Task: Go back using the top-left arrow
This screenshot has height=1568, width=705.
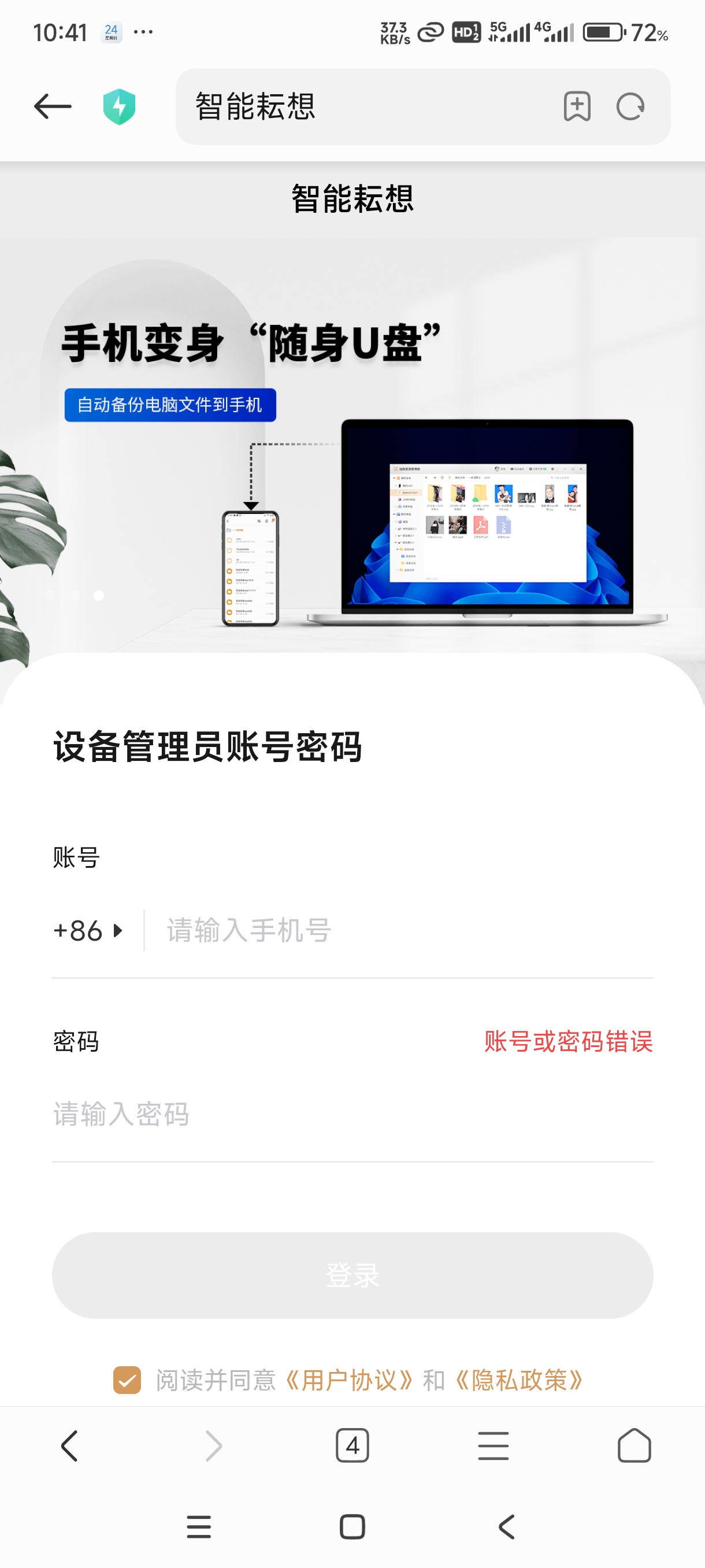Action: click(x=53, y=106)
